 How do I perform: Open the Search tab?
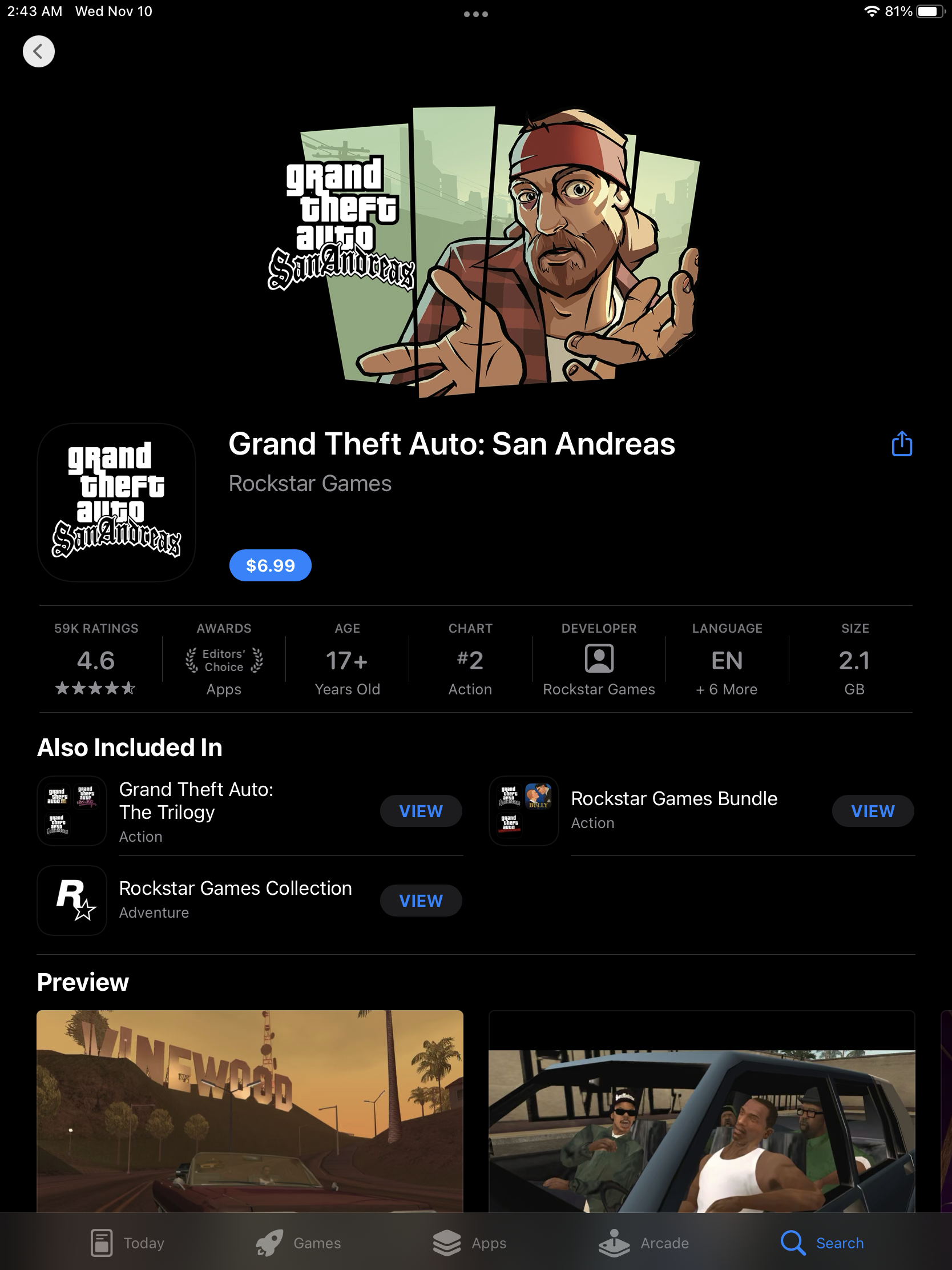click(x=822, y=1243)
